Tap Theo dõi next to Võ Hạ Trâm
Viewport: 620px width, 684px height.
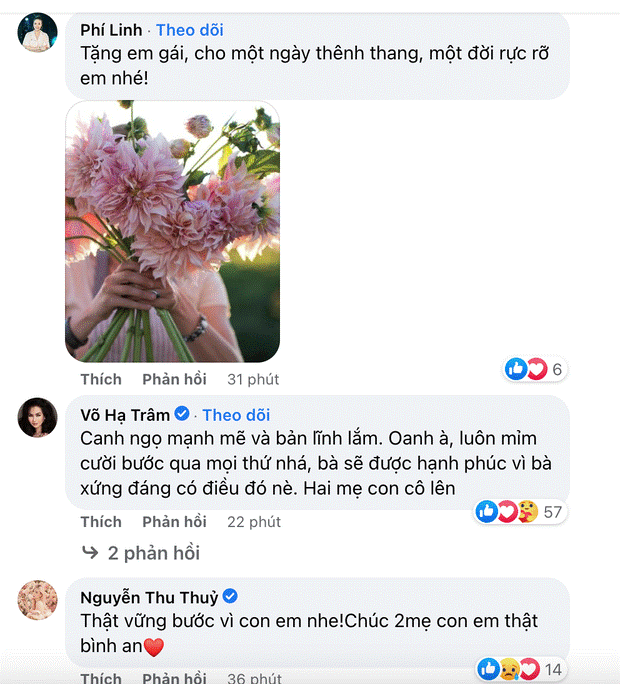pos(236,414)
